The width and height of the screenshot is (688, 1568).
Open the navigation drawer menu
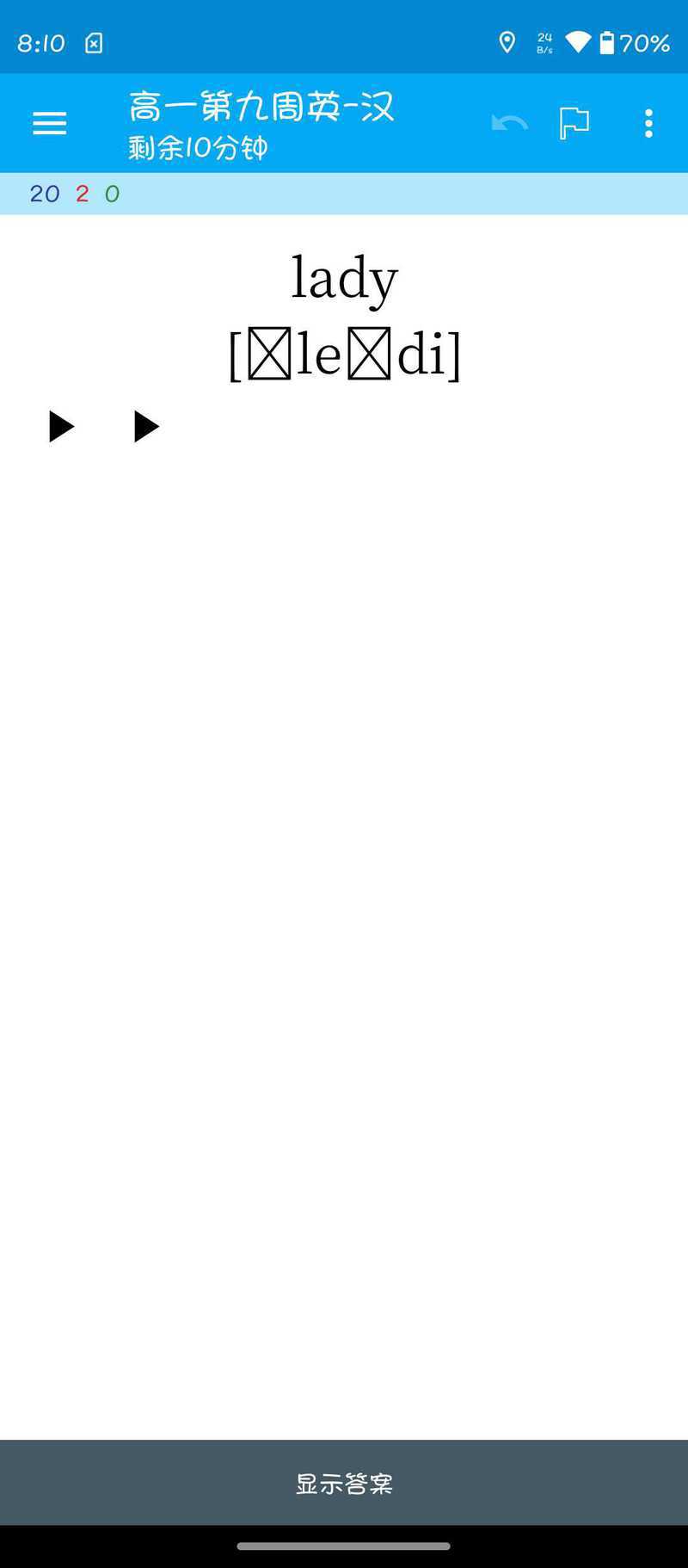(49, 123)
